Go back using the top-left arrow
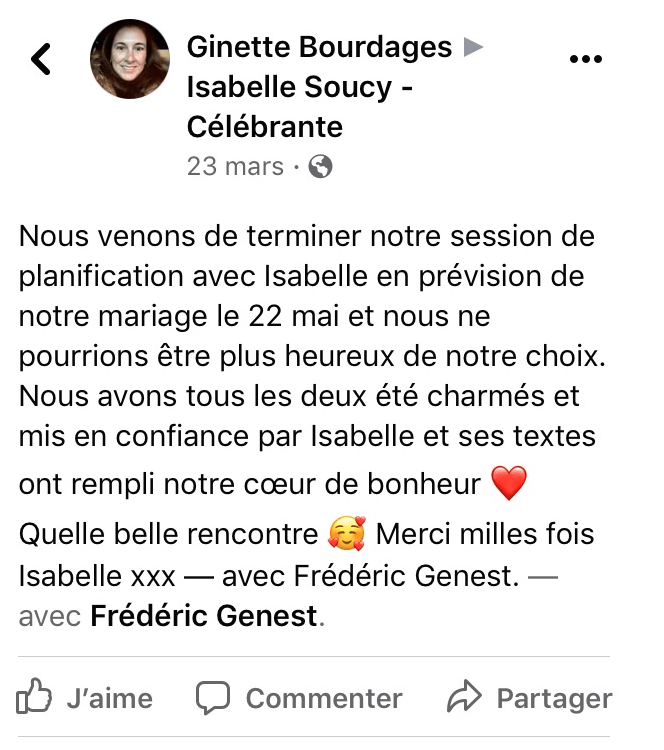This screenshot has width=664, height=750. (41, 59)
